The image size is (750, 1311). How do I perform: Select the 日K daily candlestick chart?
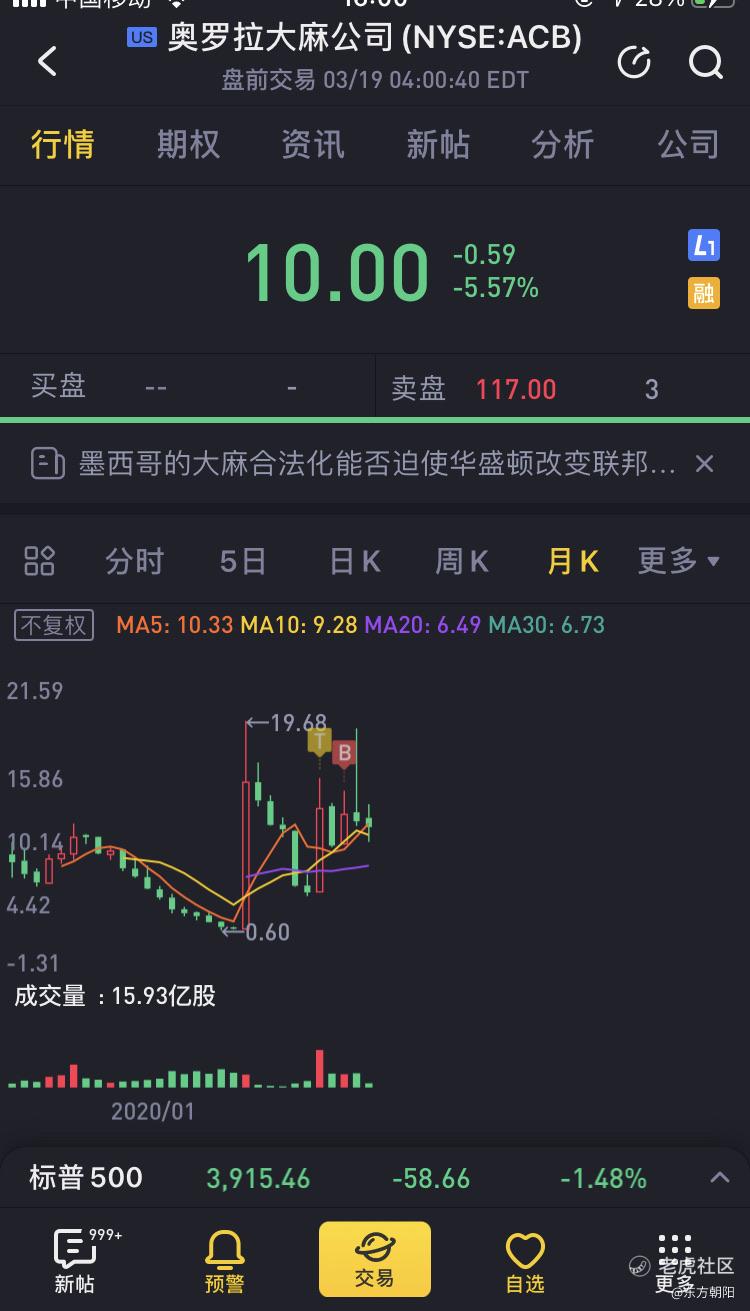[x=355, y=561]
